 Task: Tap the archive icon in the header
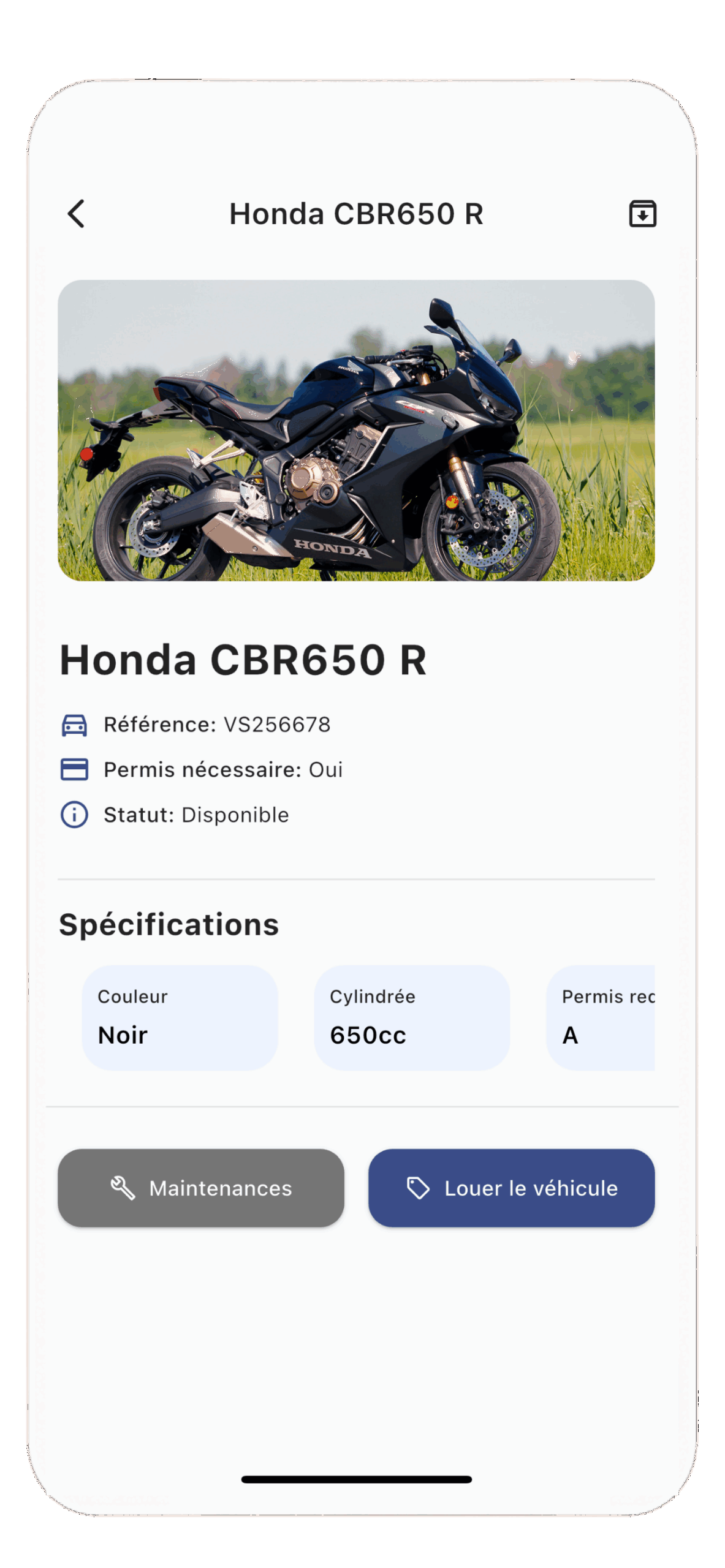pyautogui.click(x=642, y=214)
